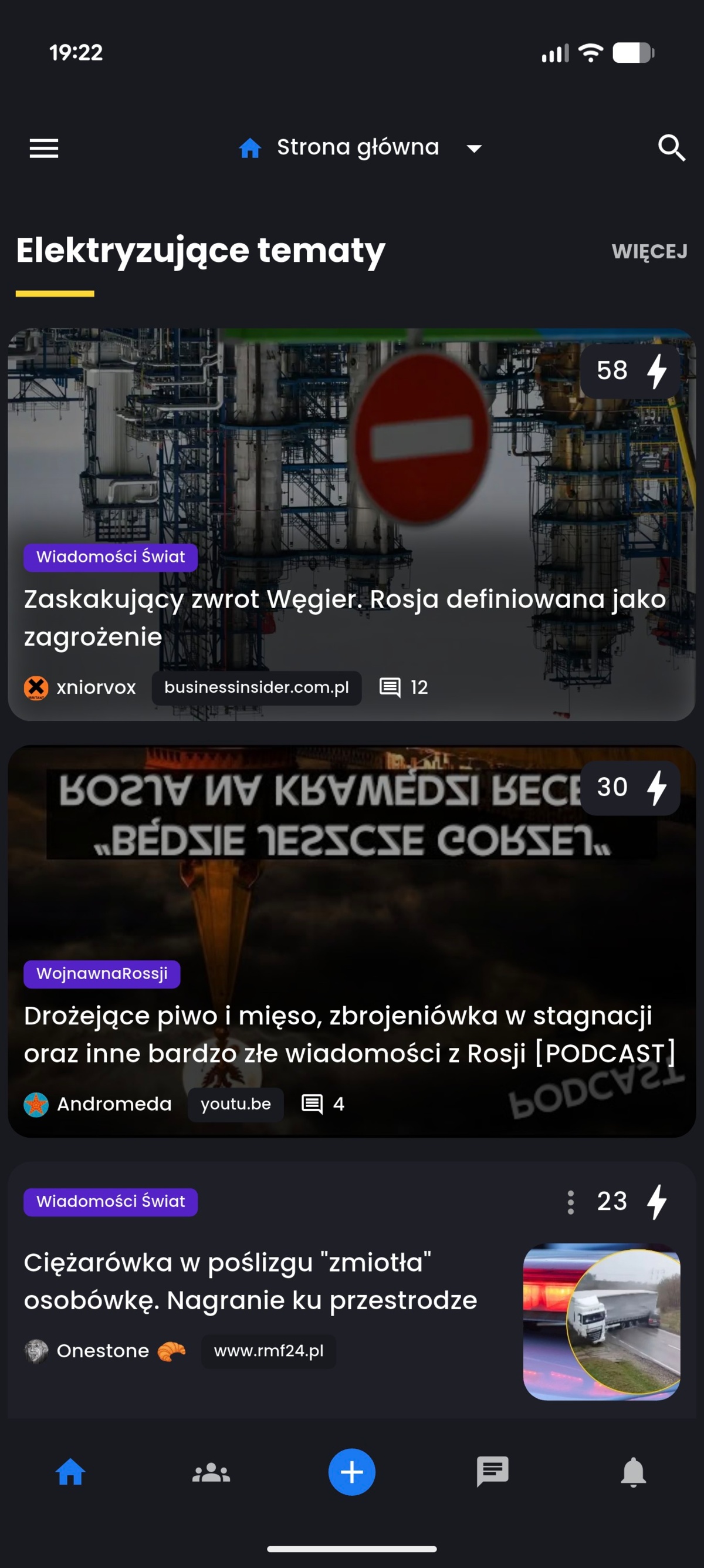Open the businessinsider.com.pl source link
The width and height of the screenshot is (704, 1568).
coord(256,688)
